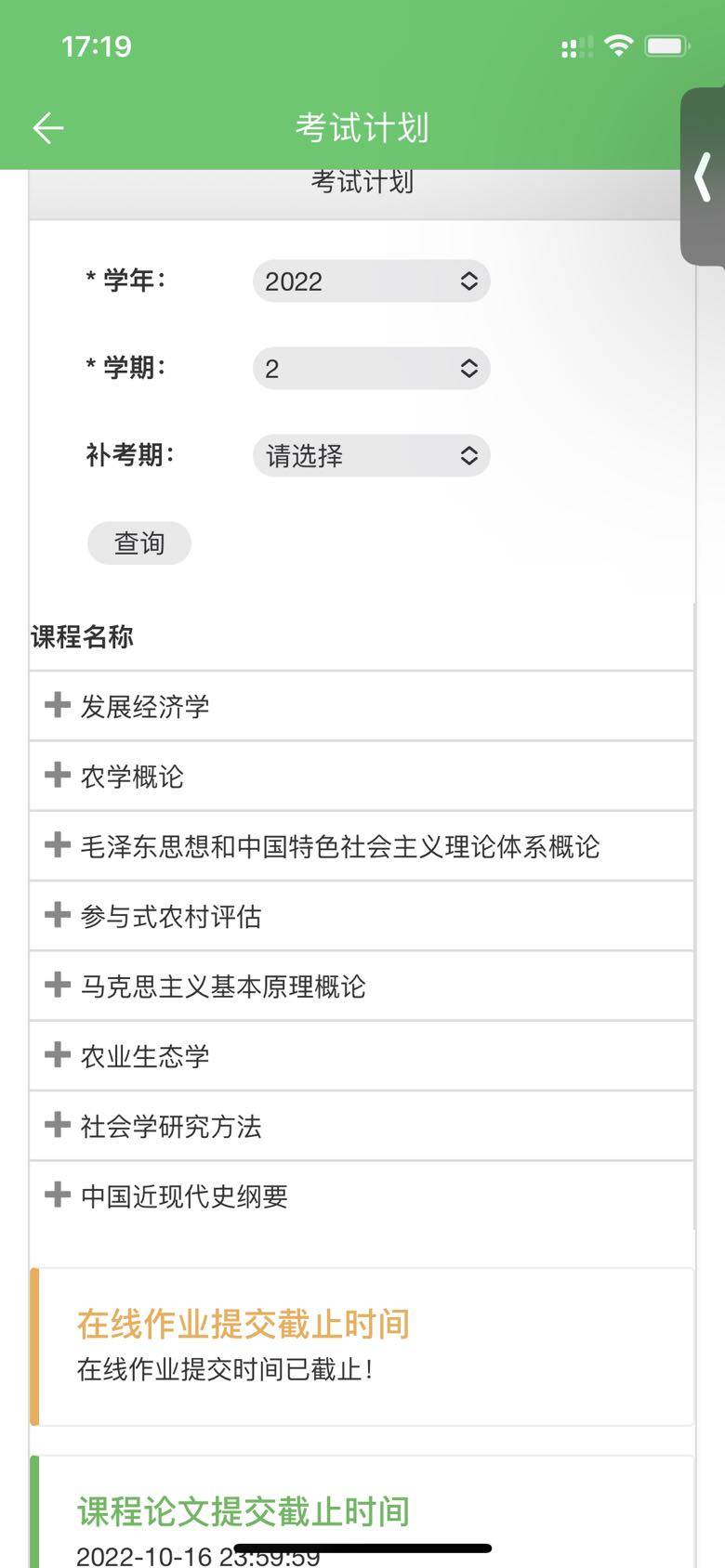Expand the 参与式农村评估 course row
This screenshot has height=1568, width=725.
[362, 917]
